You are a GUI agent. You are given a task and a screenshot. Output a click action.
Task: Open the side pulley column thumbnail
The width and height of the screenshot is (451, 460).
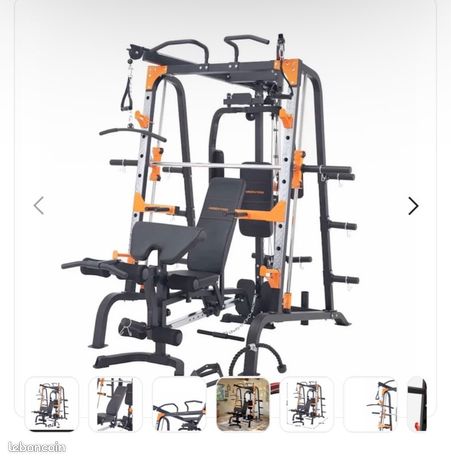point(370,404)
